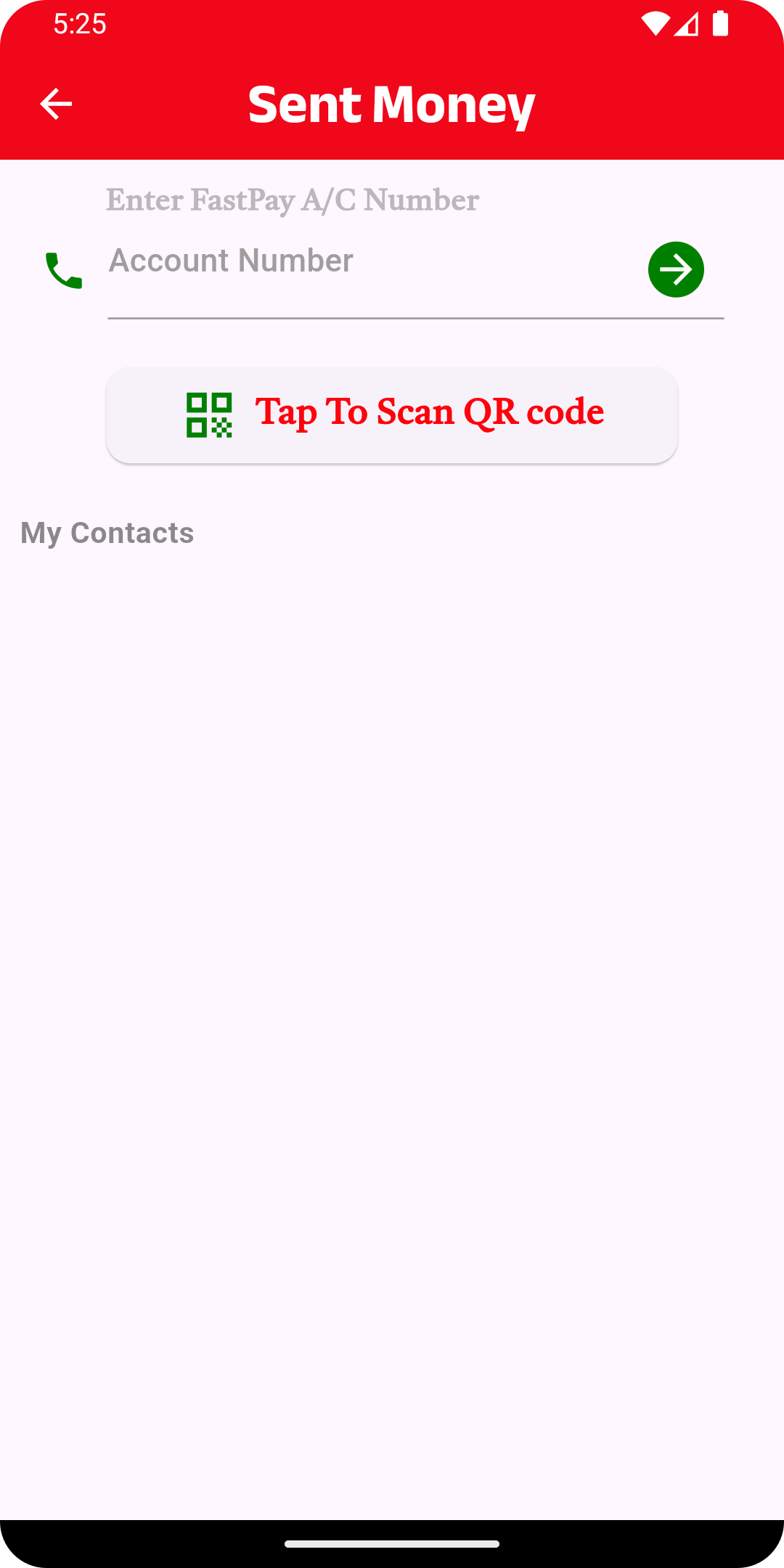Image resolution: width=784 pixels, height=1568 pixels.
Task: Tap the Sent Money header title
Action: pyautogui.click(x=392, y=104)
